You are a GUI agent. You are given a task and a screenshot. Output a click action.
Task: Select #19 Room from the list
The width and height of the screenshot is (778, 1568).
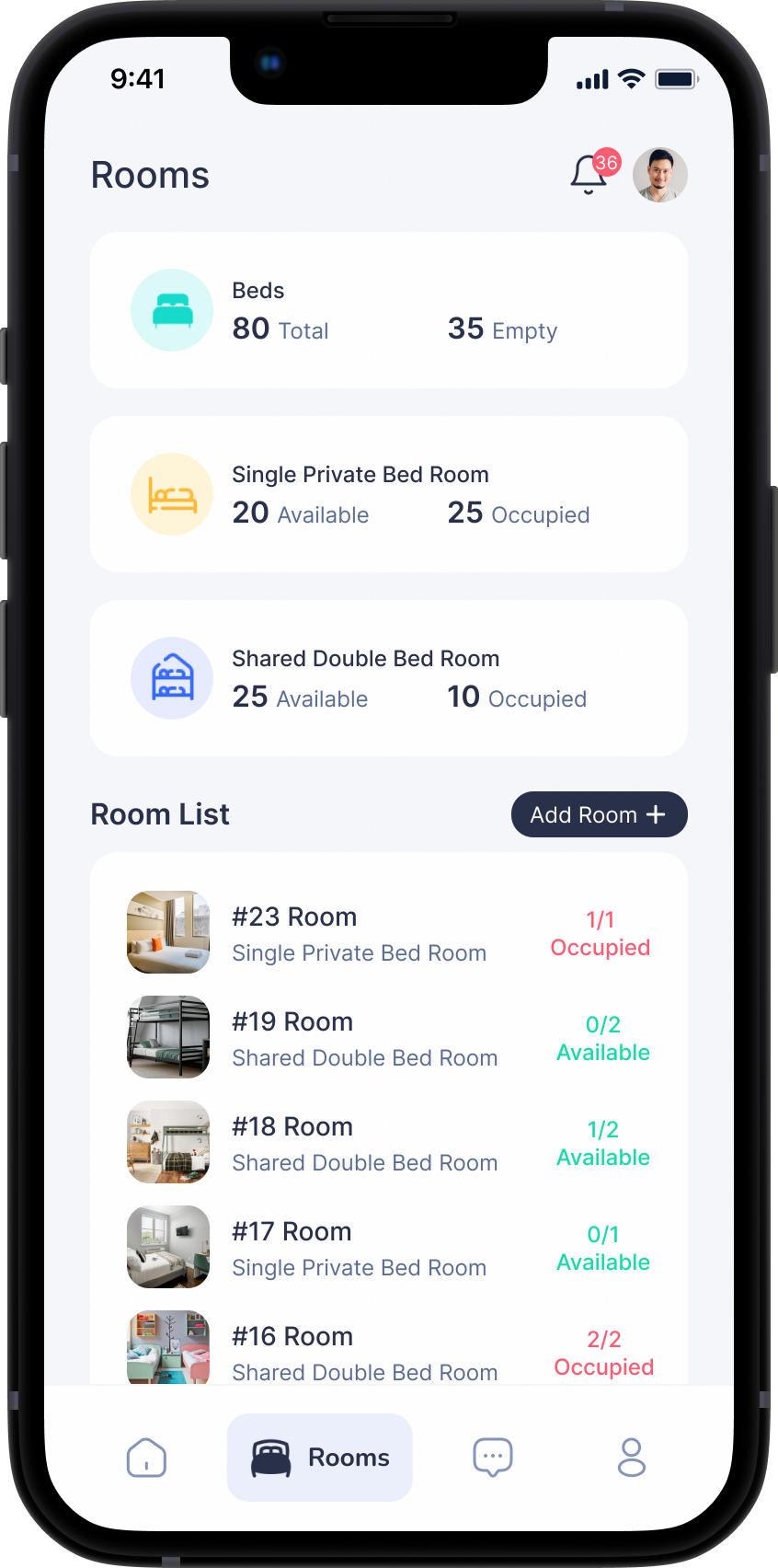388,1038
